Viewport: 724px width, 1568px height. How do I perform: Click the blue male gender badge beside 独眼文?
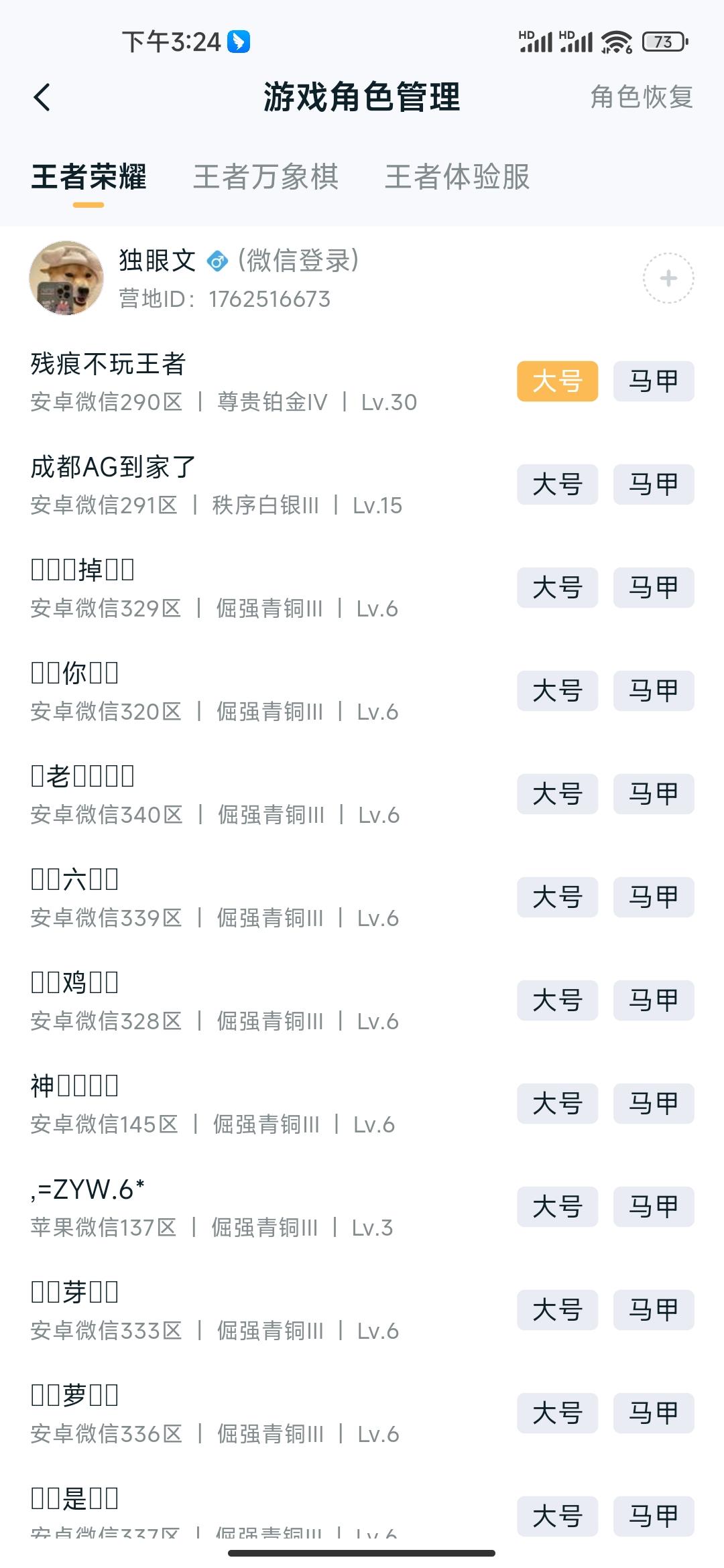tap(216, 261)
